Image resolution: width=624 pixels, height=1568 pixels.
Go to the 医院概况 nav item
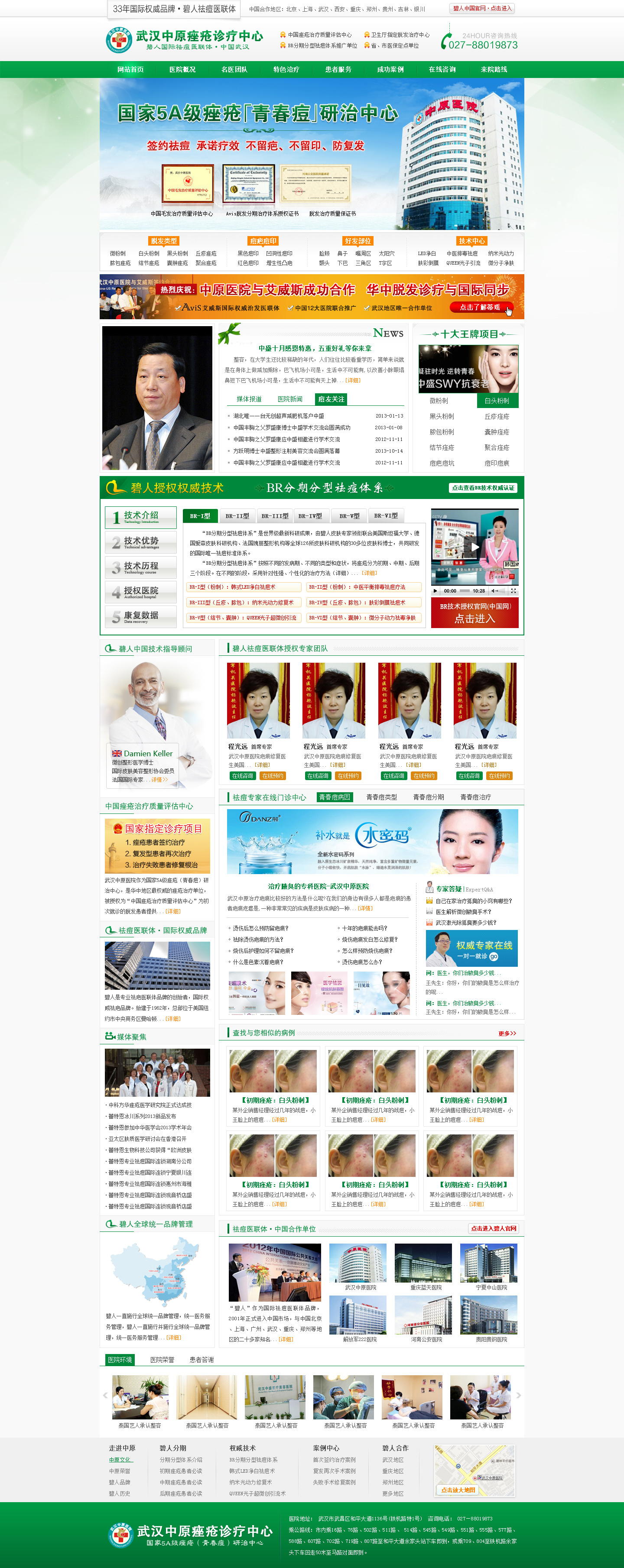[x=182, y=69]
